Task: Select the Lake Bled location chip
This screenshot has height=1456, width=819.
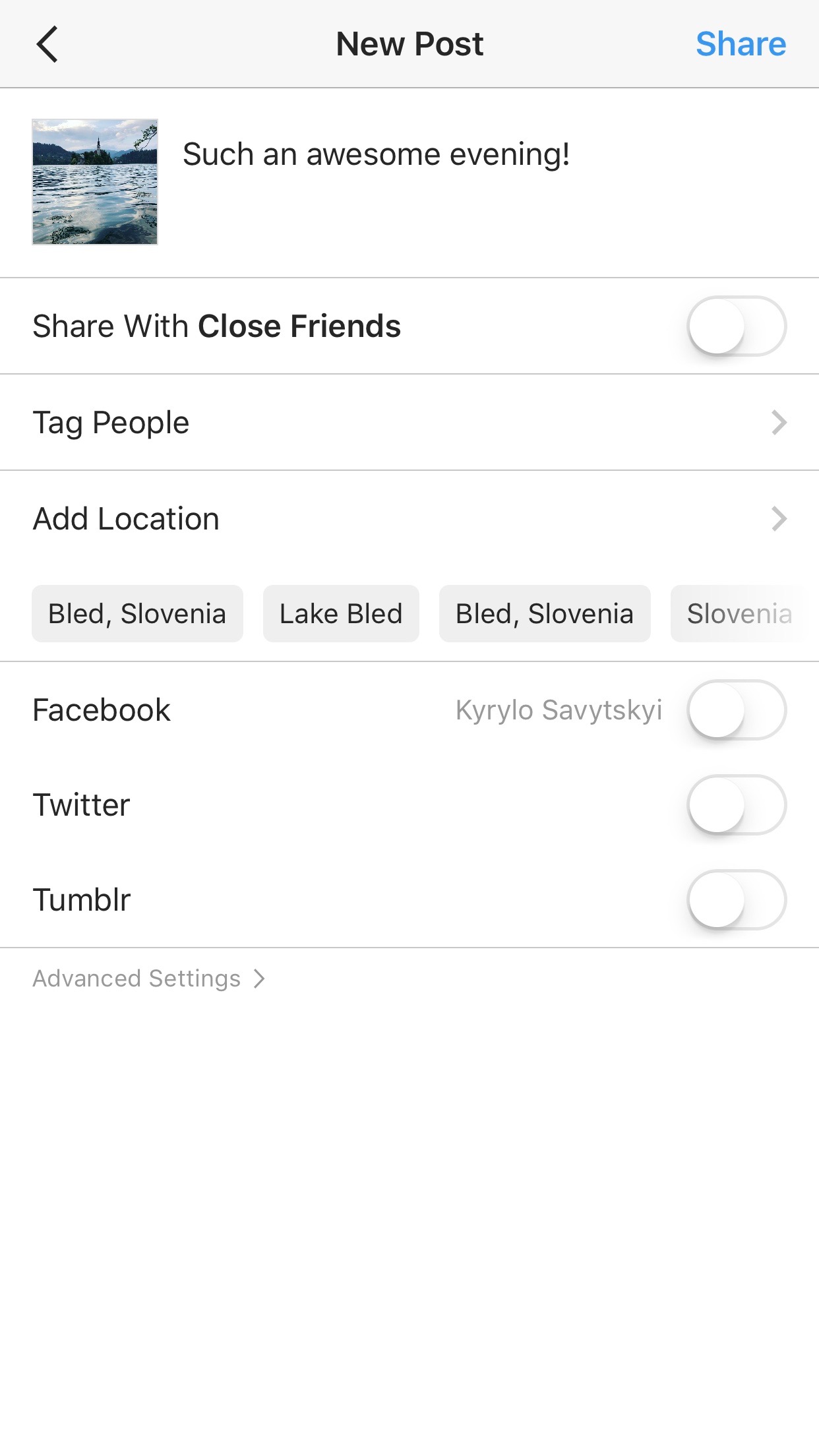Action: 341,614
